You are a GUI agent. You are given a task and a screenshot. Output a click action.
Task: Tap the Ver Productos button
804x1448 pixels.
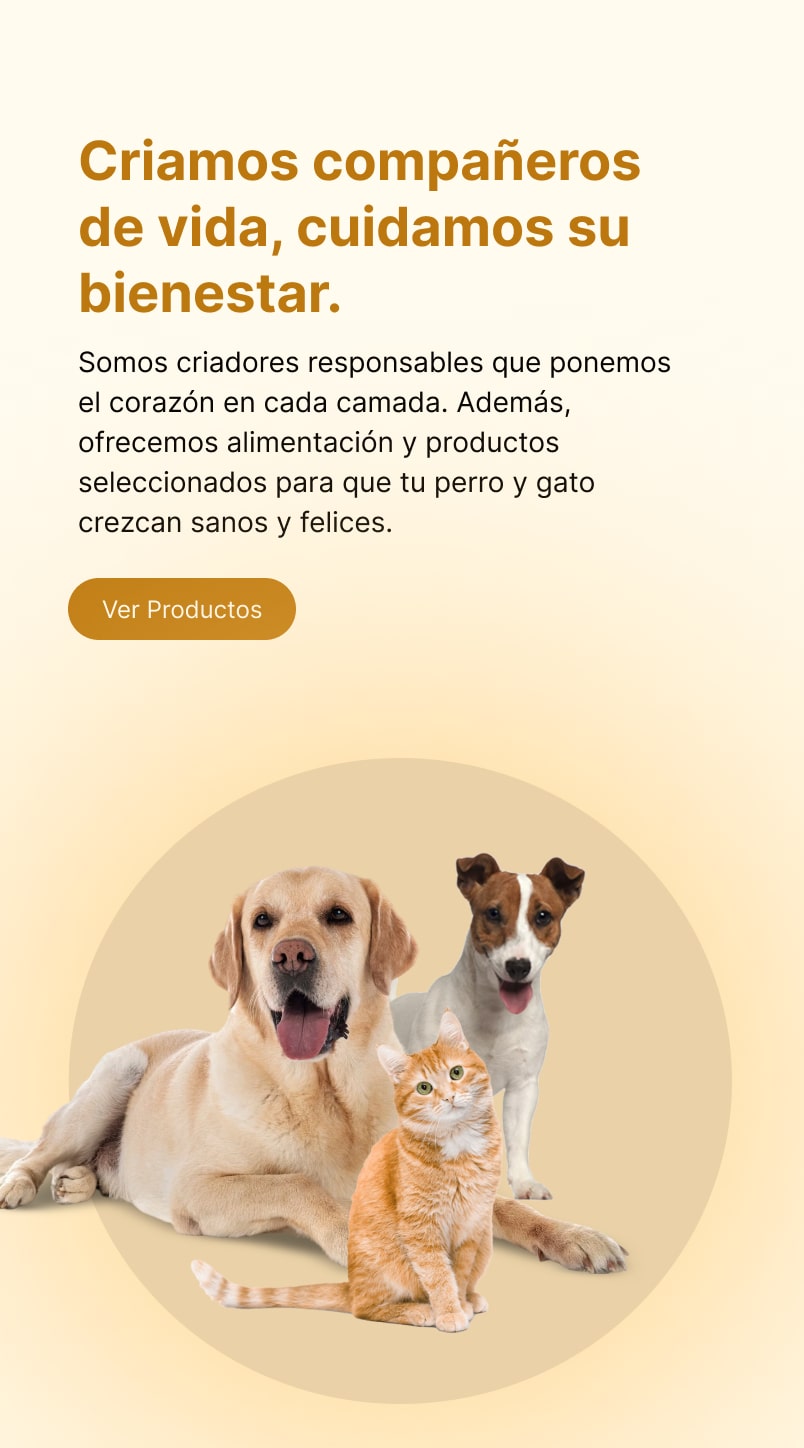point(182,609)
